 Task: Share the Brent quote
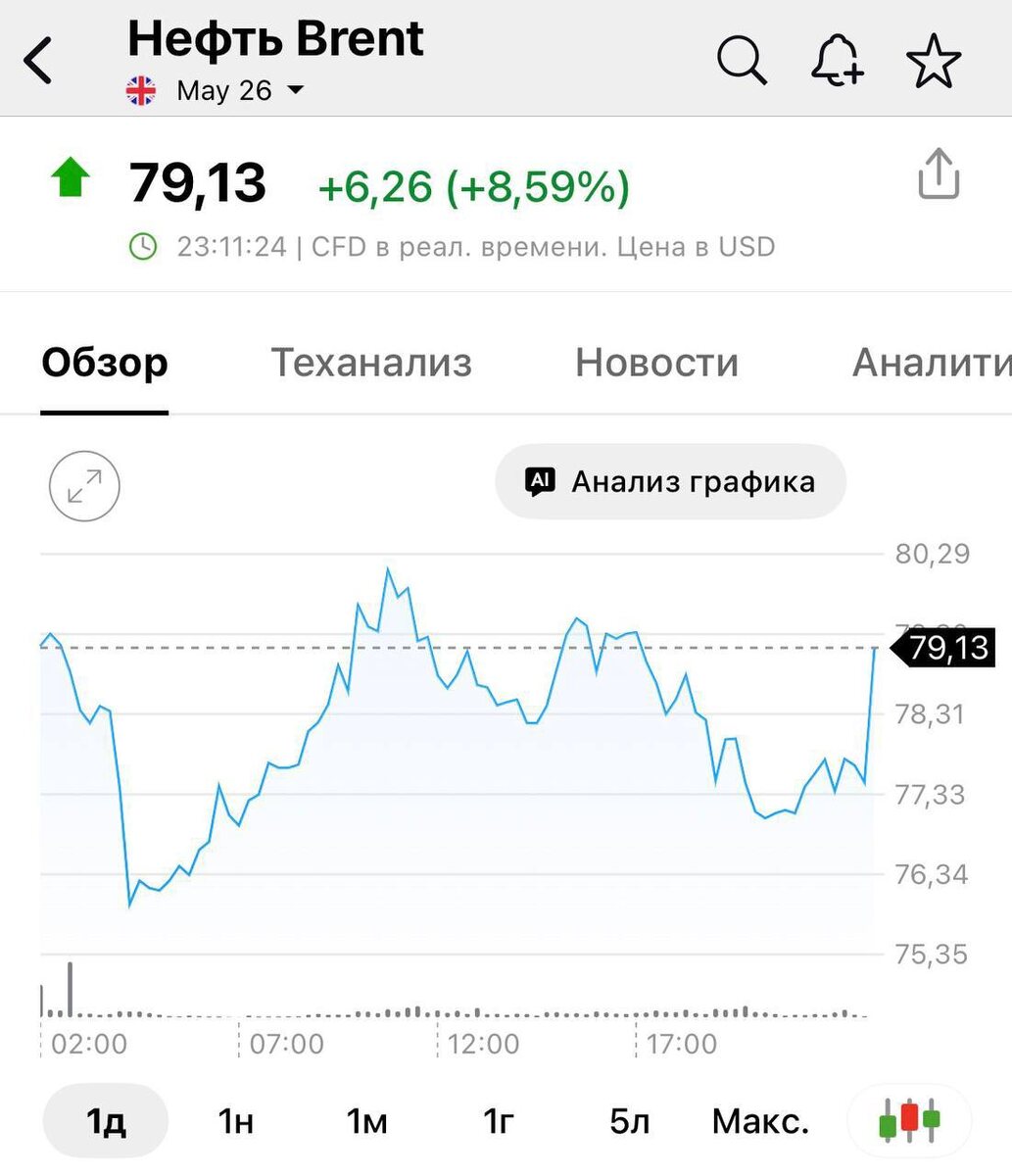coord(938,176)
